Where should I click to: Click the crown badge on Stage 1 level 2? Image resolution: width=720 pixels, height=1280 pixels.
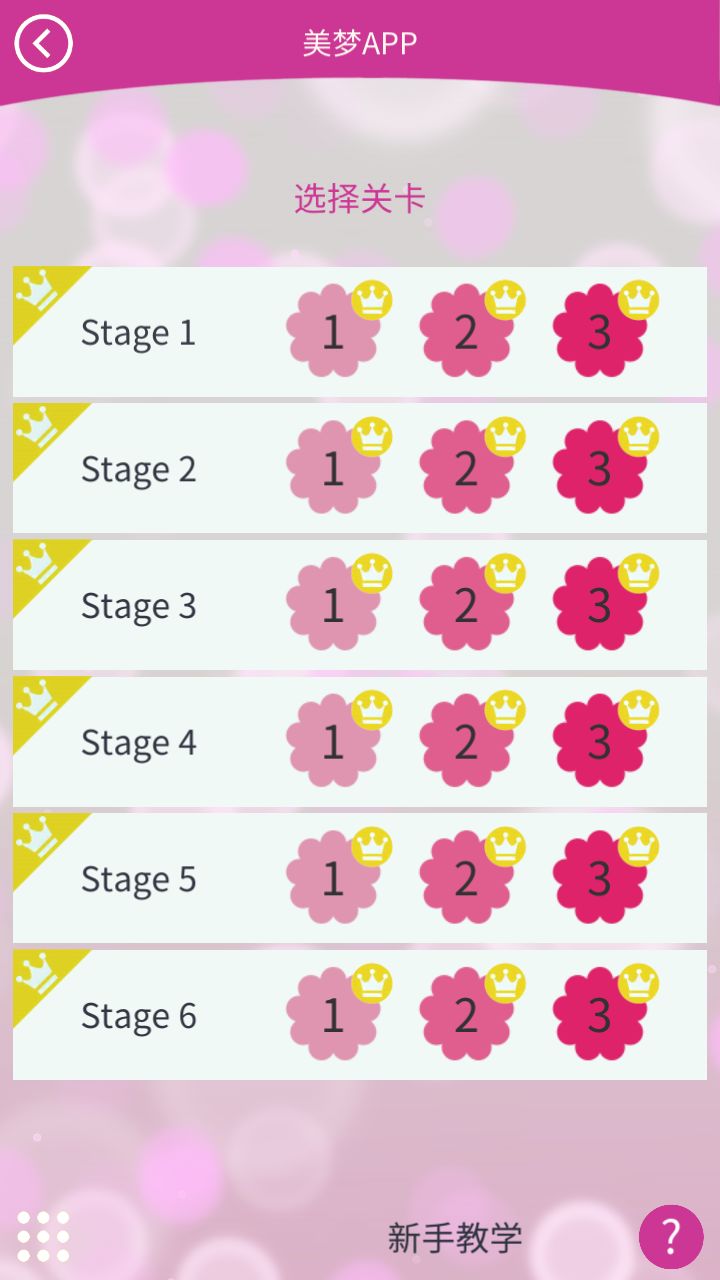coord(504,297)
